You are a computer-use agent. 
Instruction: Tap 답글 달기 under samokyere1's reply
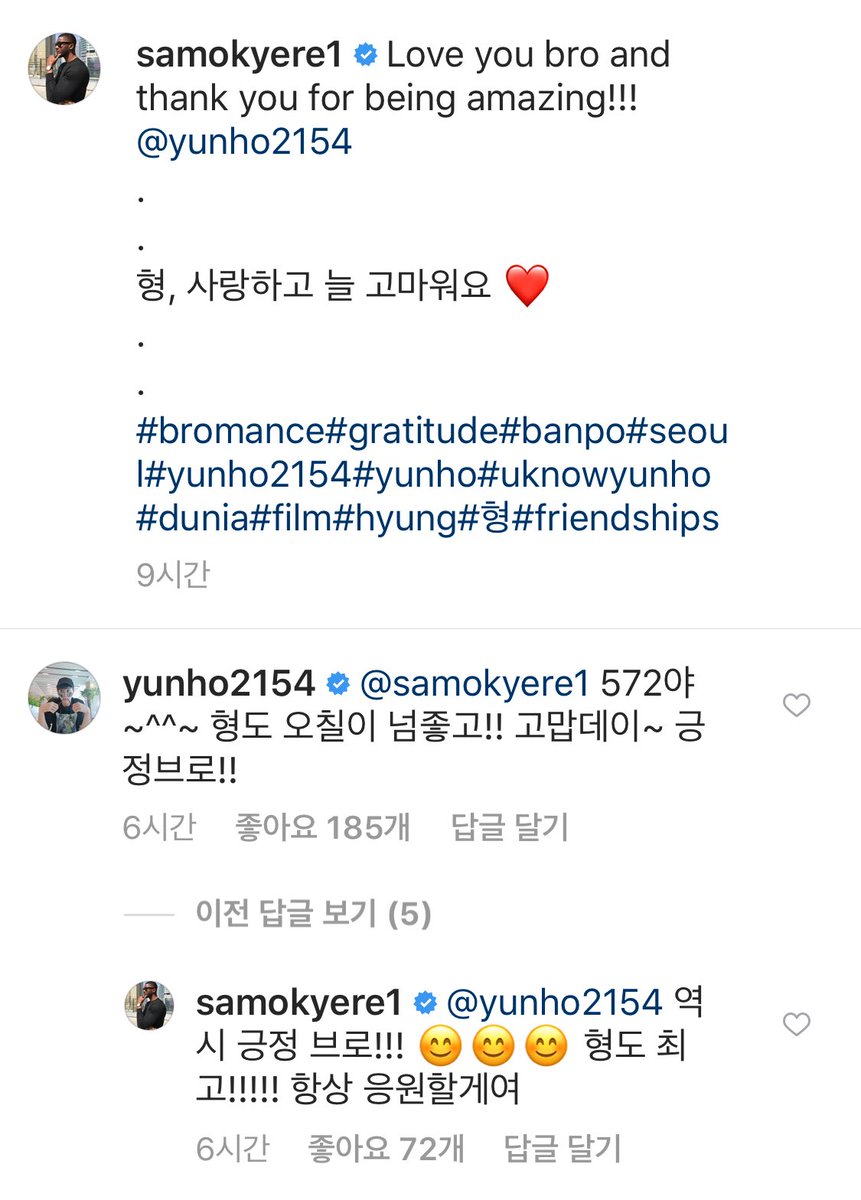[x=563, y=1147]
